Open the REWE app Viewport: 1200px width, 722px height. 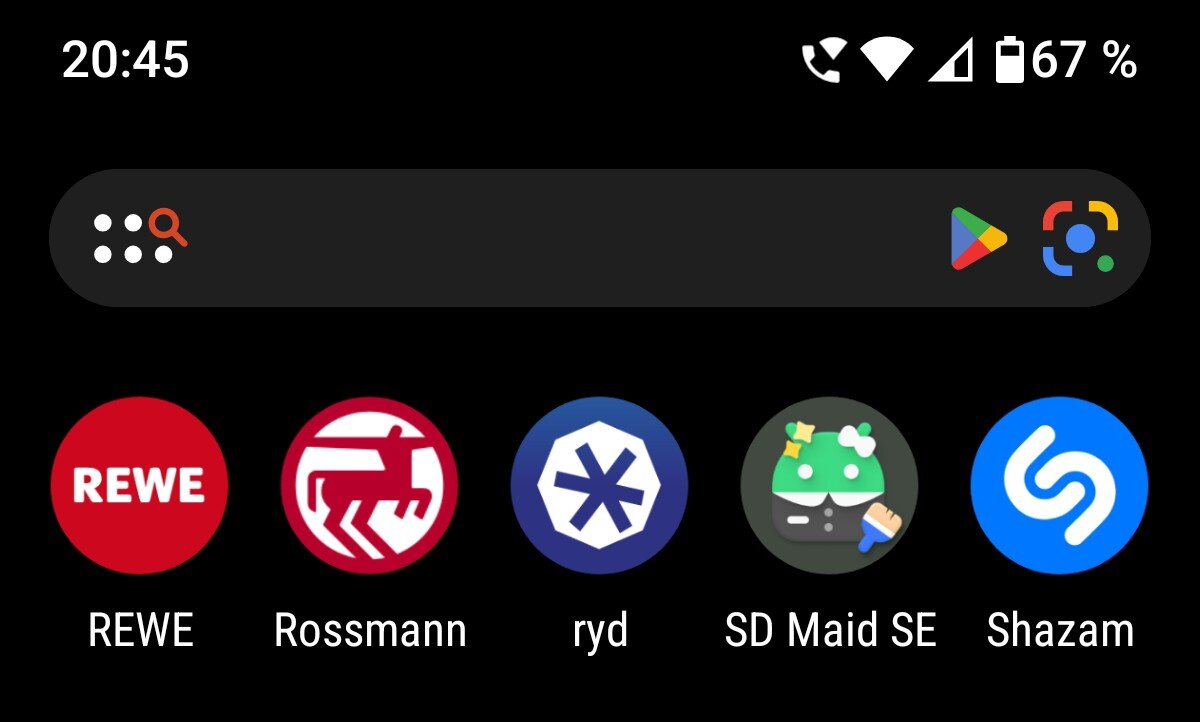pos(140,486)
